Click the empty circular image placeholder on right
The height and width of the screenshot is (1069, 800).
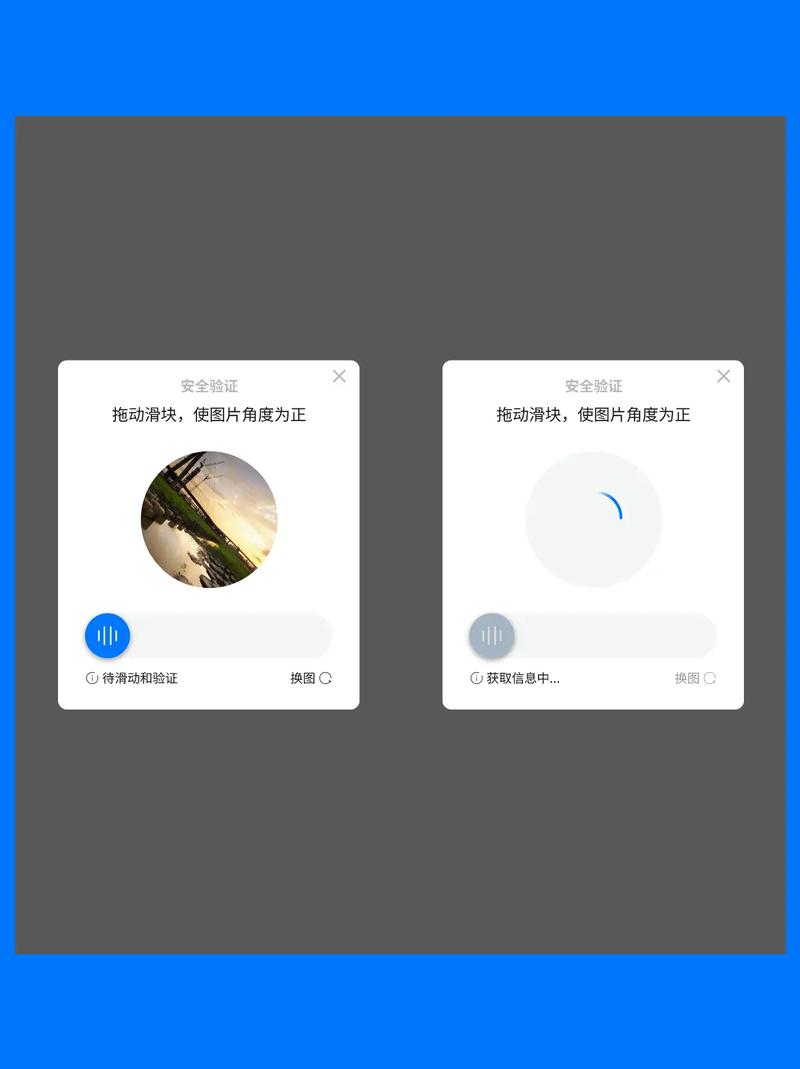[x=592, y=520]
